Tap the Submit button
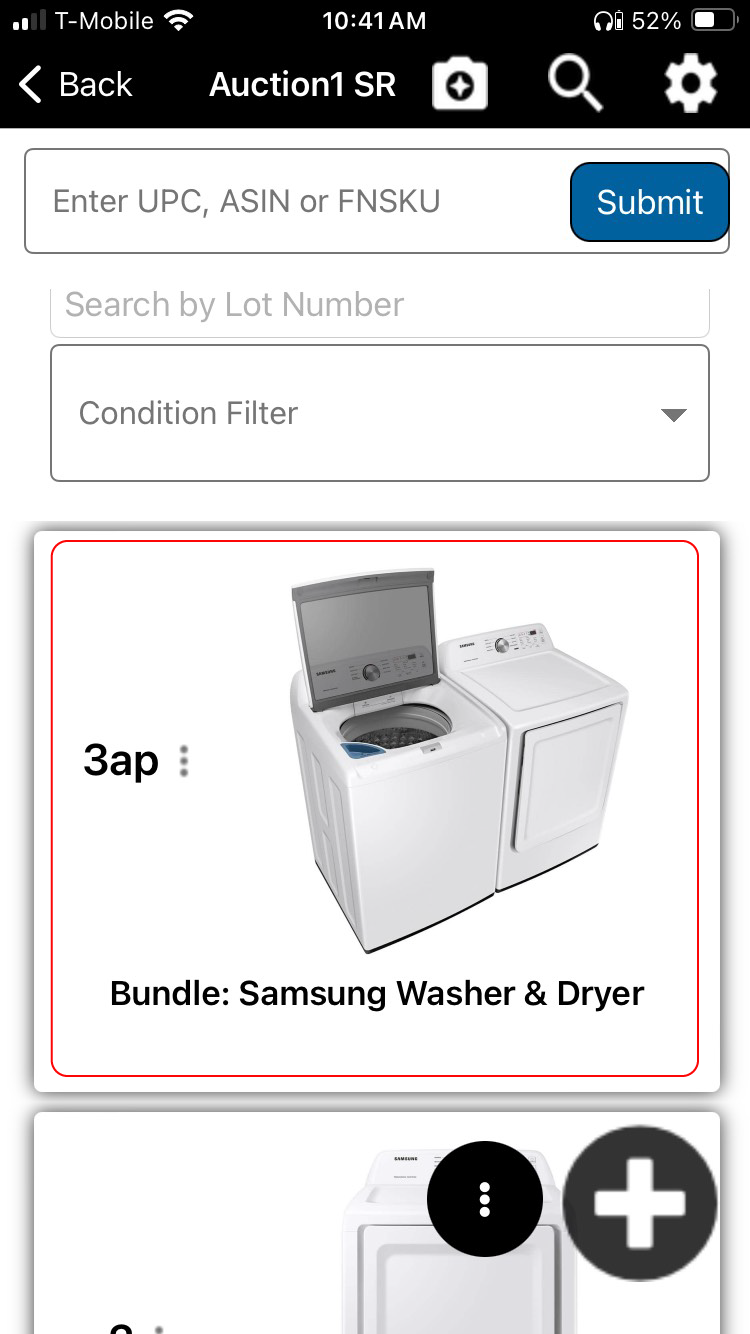Image resolution: width=750 pixels, height=1334 pixels. tap(650, 202)
